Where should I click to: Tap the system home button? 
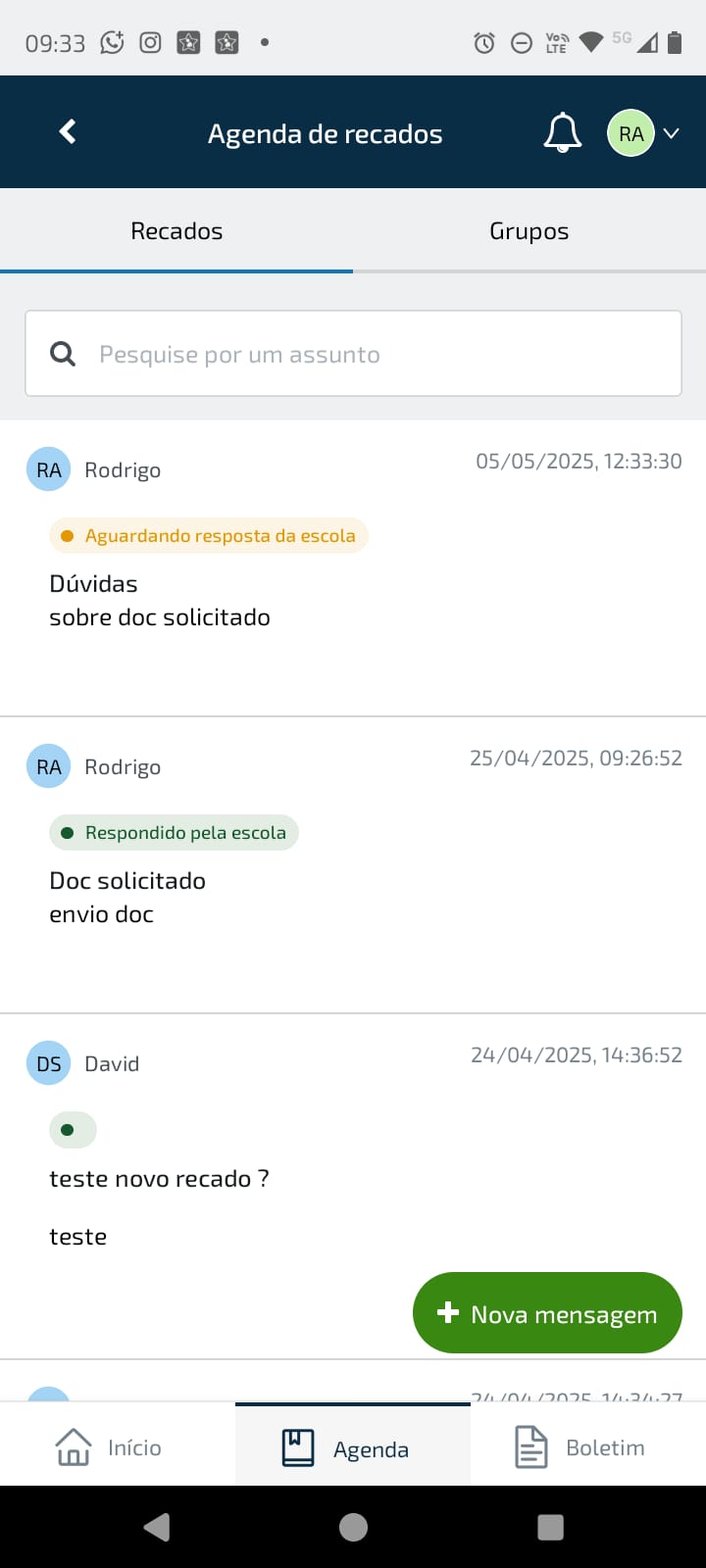pyautogui.click(x=353, y=1527)
